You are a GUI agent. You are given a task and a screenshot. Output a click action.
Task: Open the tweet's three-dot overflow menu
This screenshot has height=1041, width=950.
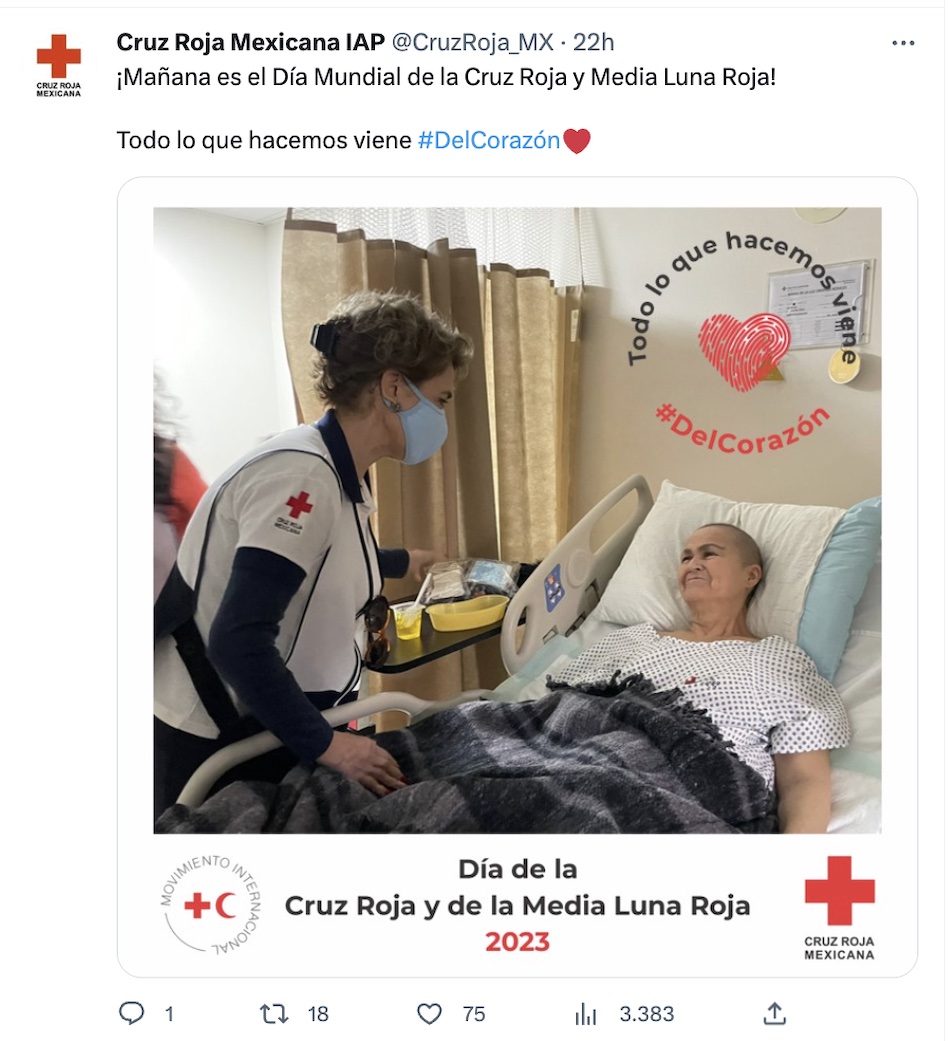[902, 43]
